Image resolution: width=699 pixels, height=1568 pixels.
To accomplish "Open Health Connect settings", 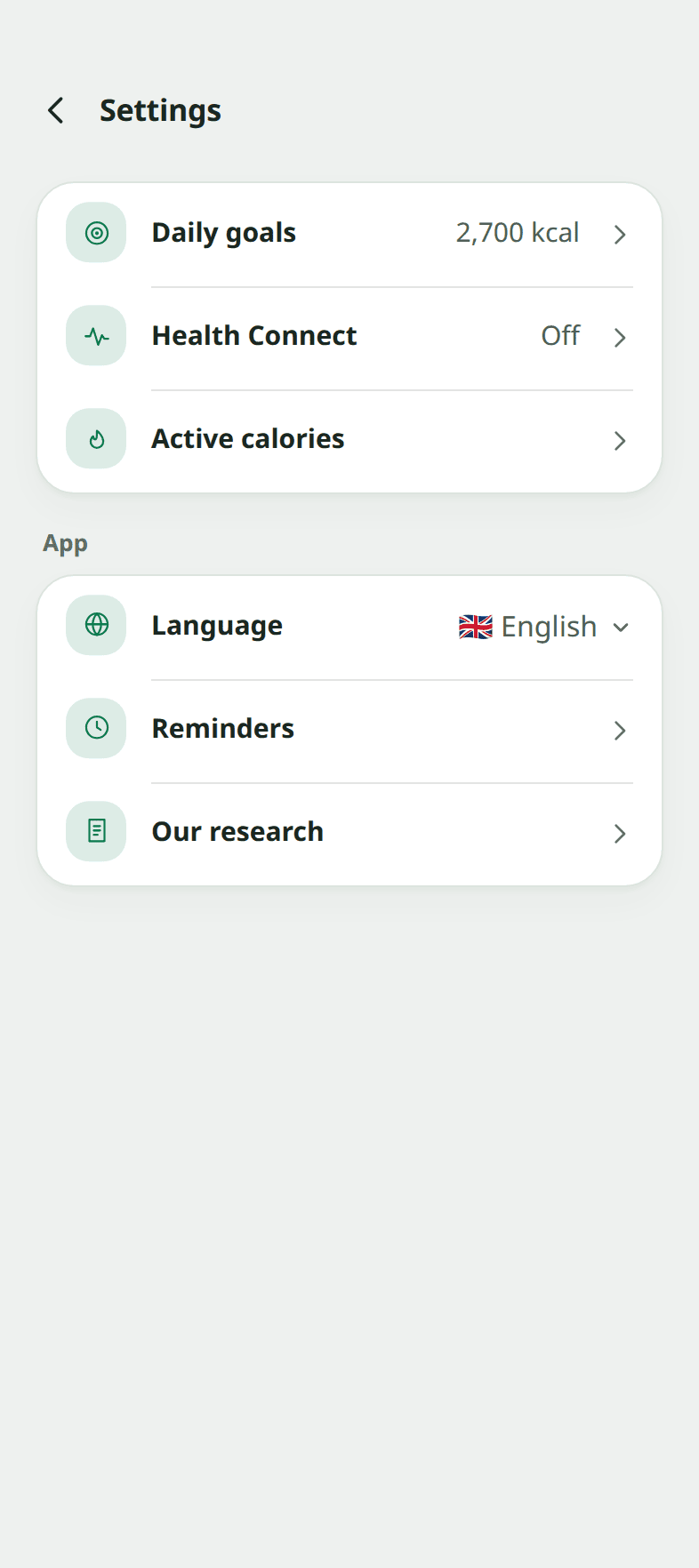I will 349,338.
